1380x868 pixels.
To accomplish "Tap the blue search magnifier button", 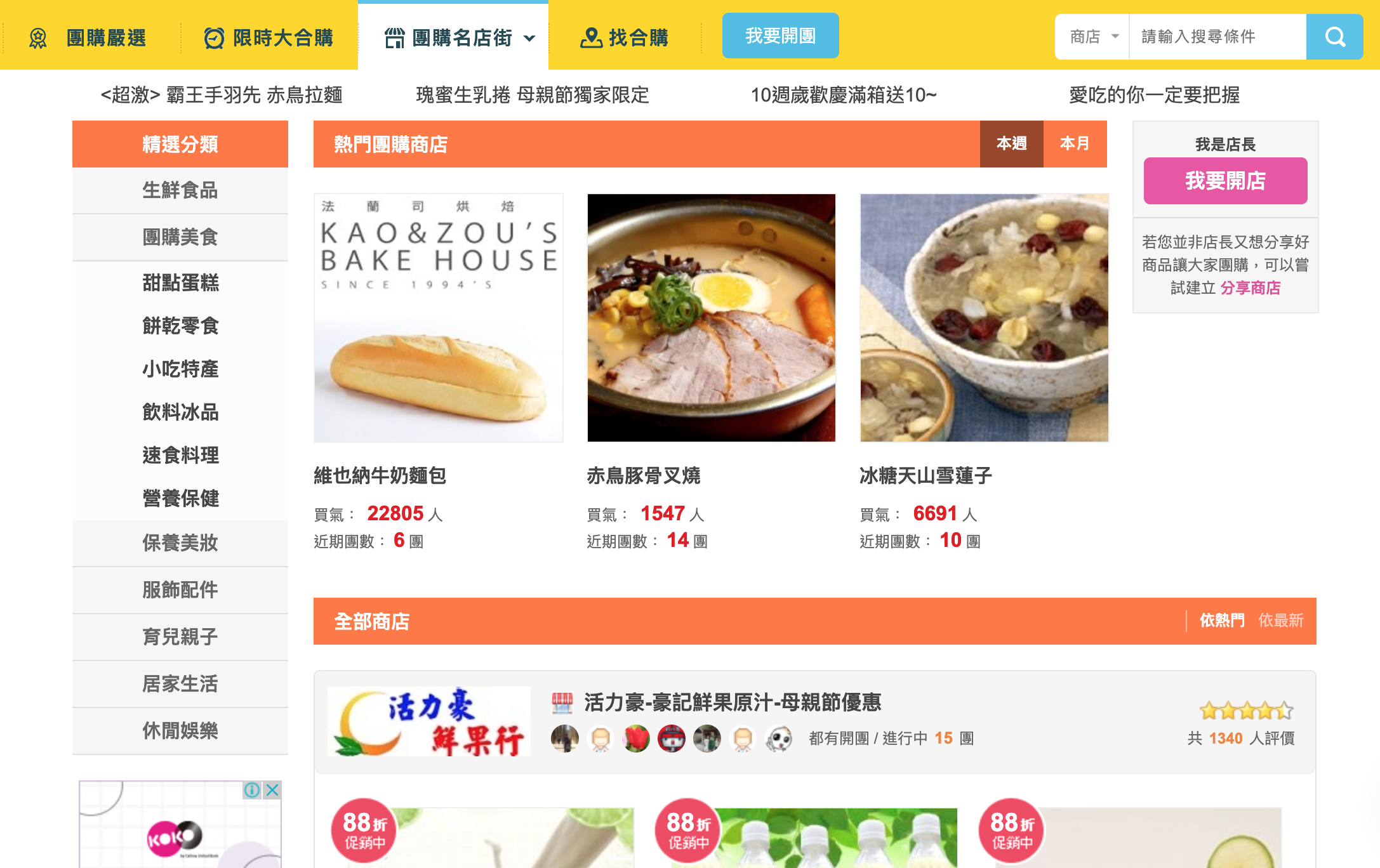I will (x=1334, y=37).
